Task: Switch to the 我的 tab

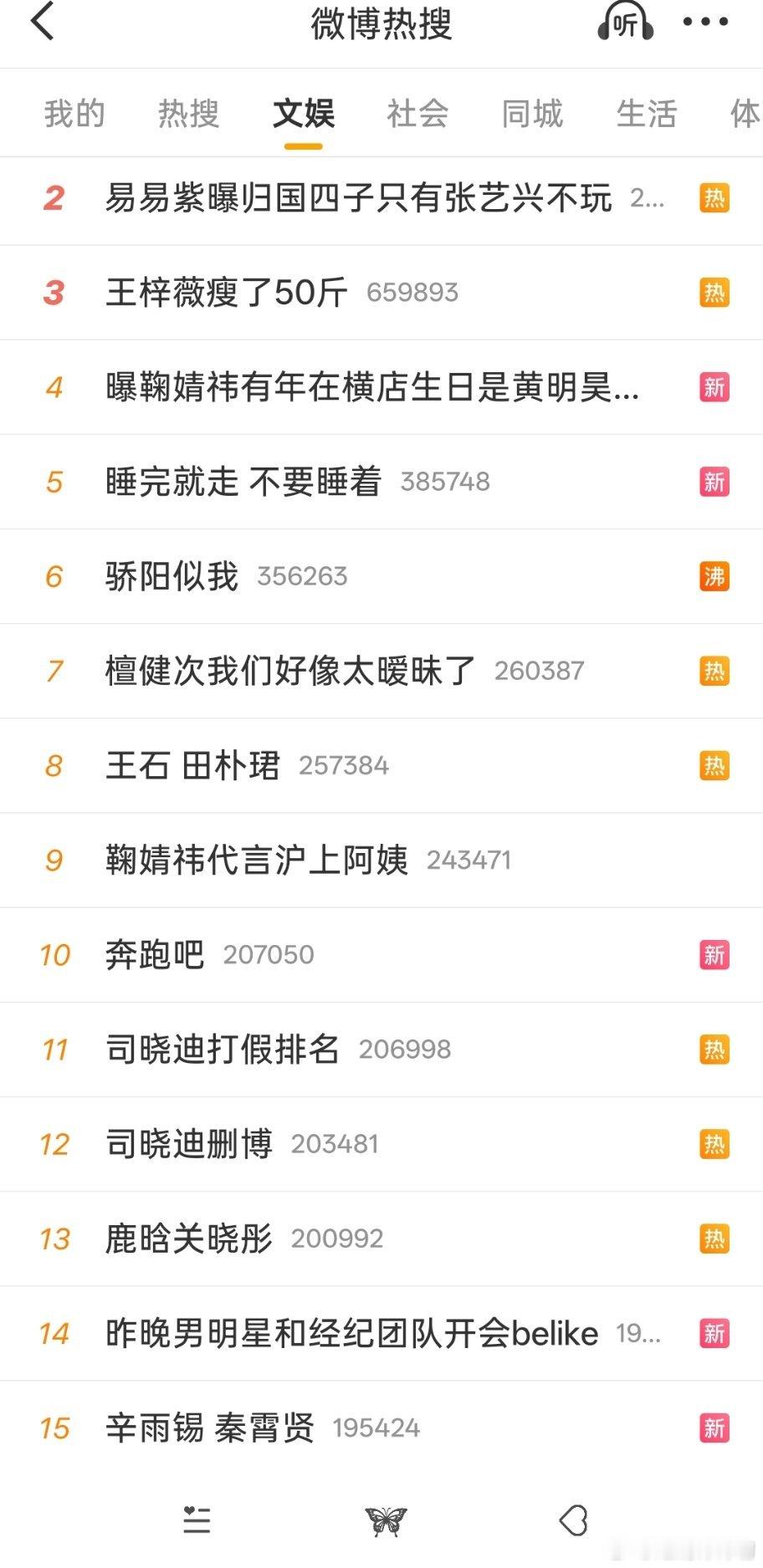Action: pyautogui.click(x=72, y=113)
